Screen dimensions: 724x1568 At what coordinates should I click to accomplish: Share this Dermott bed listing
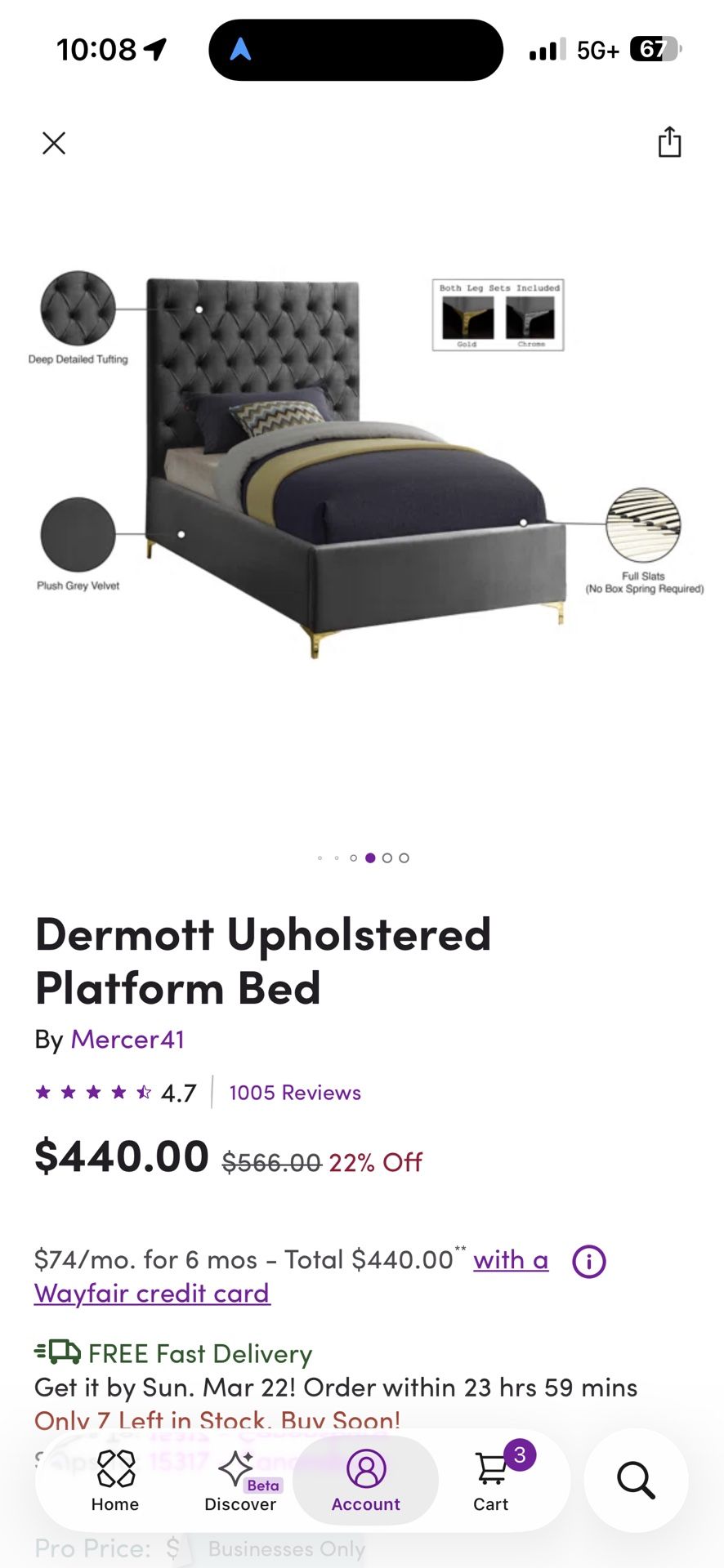pyautogui.click(x=669, y=142)
